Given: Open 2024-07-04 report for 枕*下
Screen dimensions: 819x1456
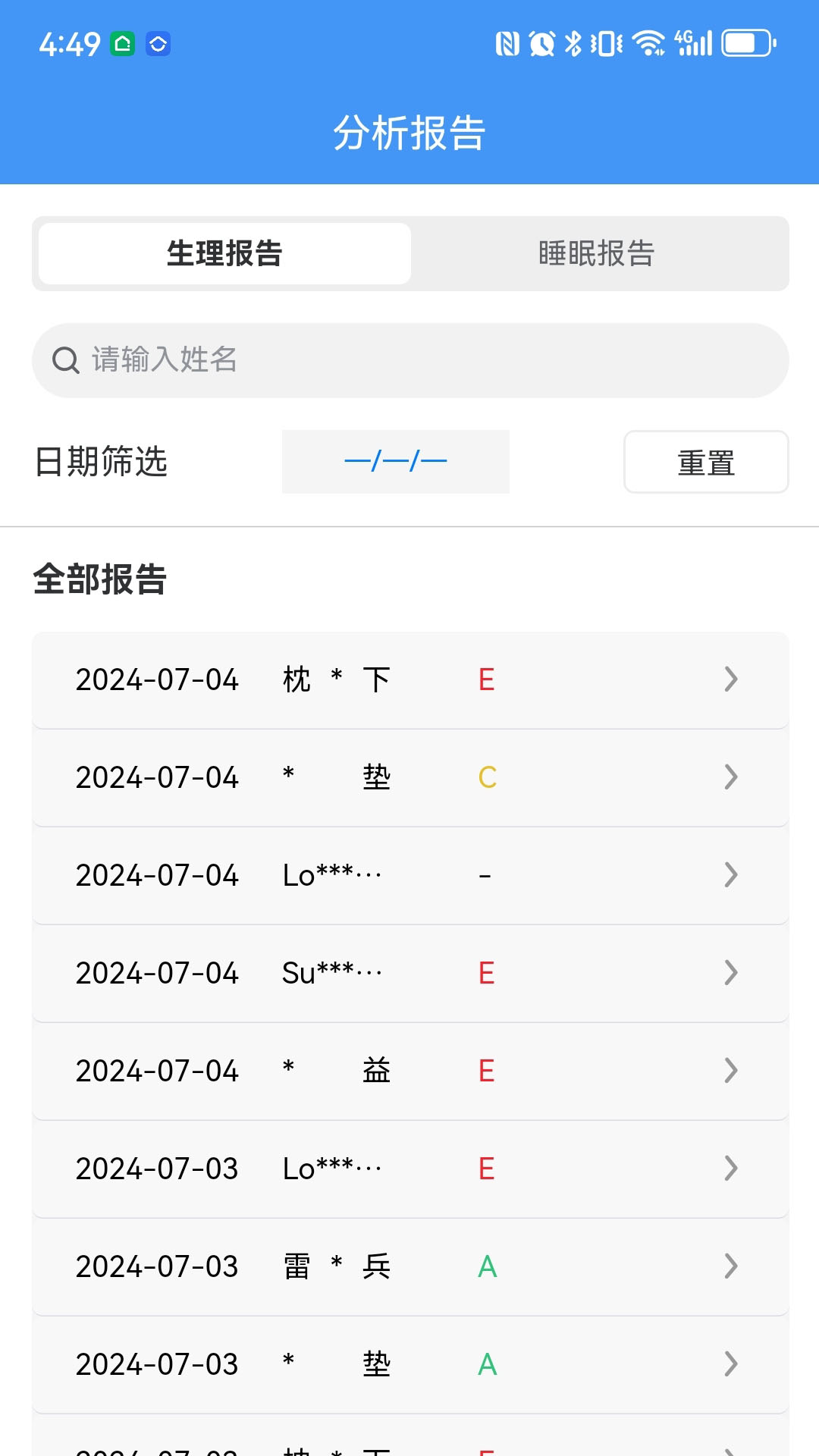Looking at the screenshot, I should (x=409, y=679).
